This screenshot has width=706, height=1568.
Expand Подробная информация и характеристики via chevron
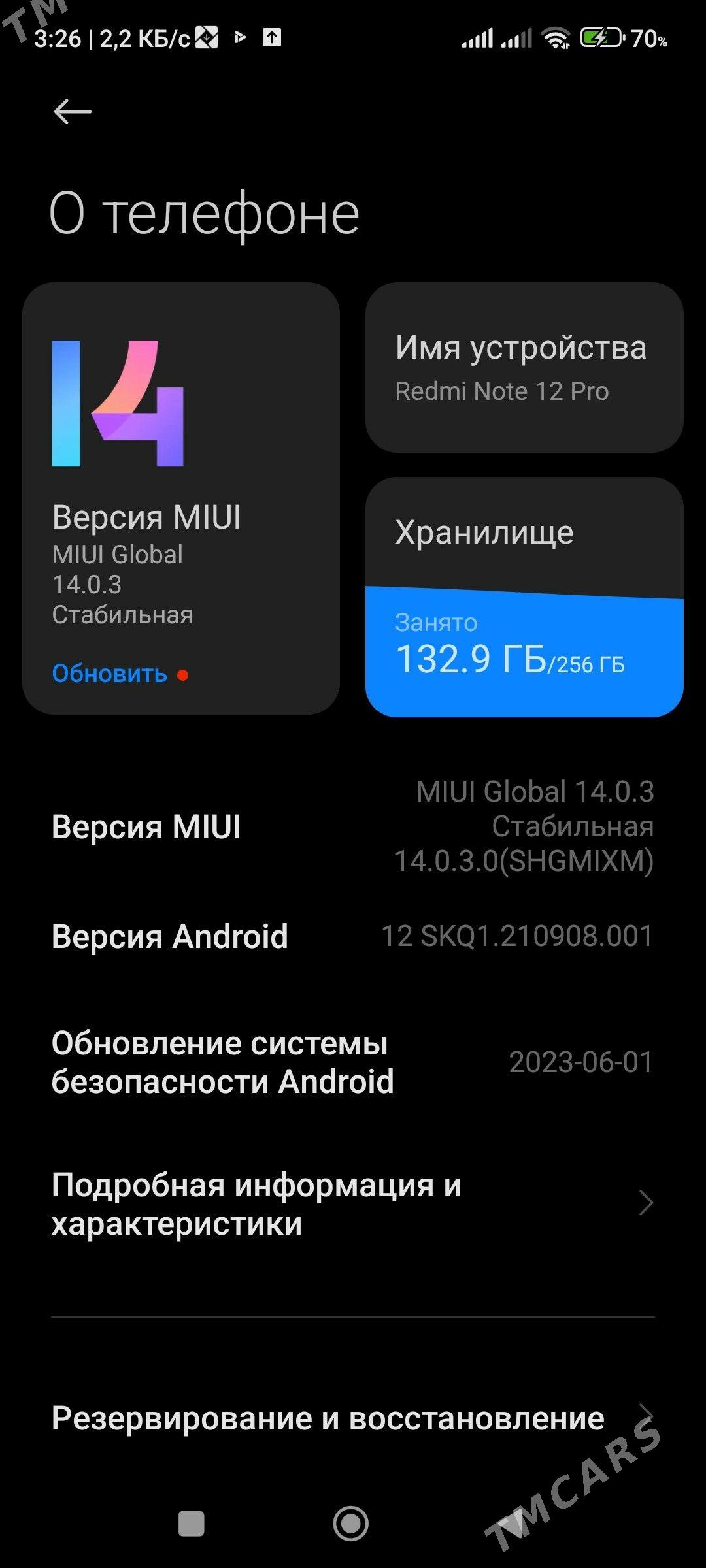(646, 1203)
